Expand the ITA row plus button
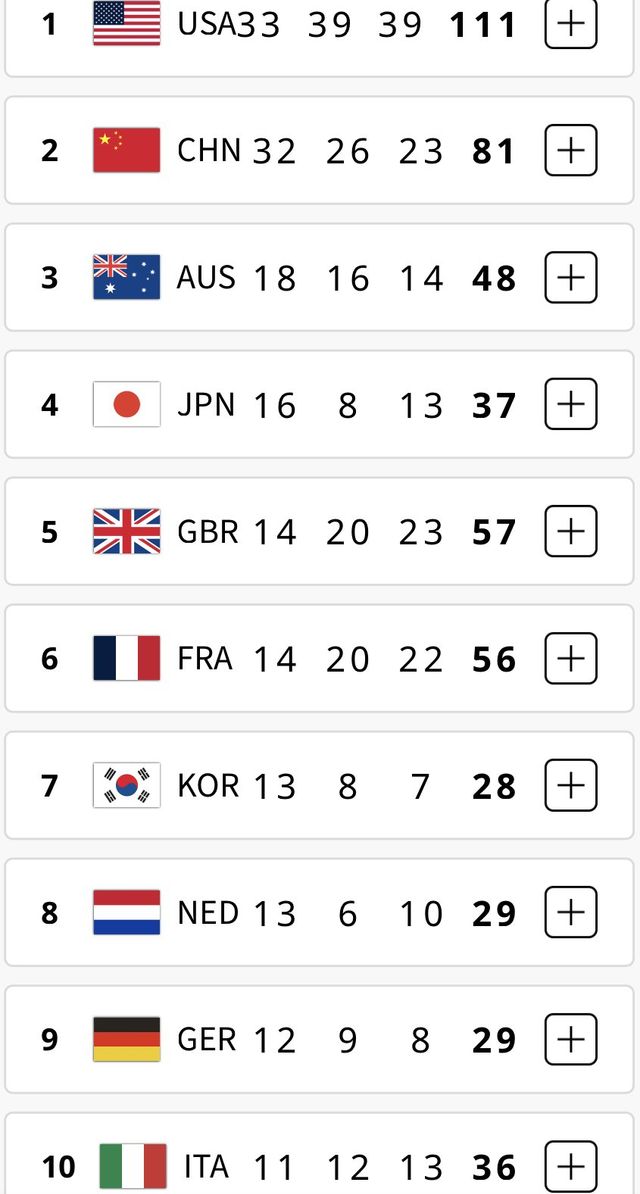This screenshot has width=640, height=1194. [x=570, y=1166]
